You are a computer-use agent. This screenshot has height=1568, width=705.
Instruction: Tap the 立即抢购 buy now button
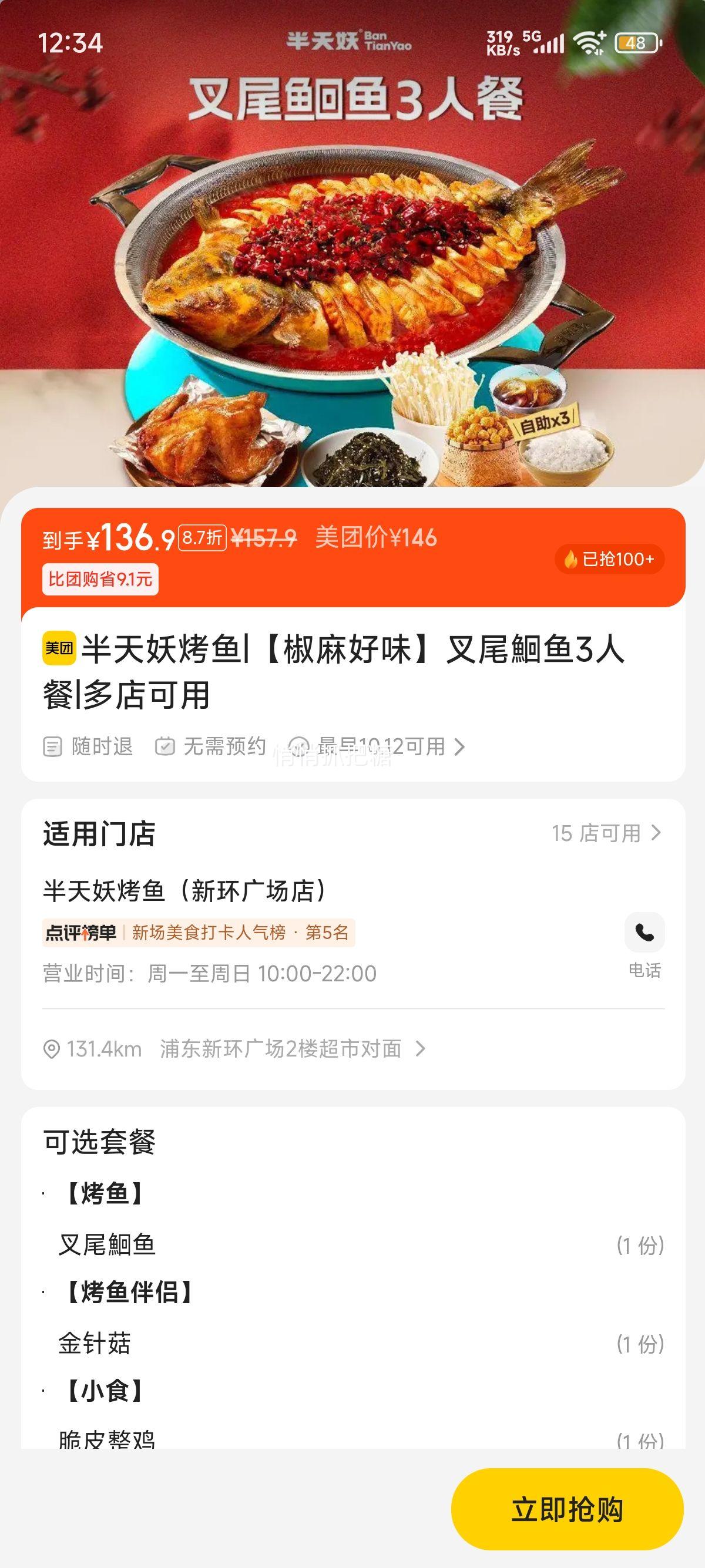coord(567,1509)
